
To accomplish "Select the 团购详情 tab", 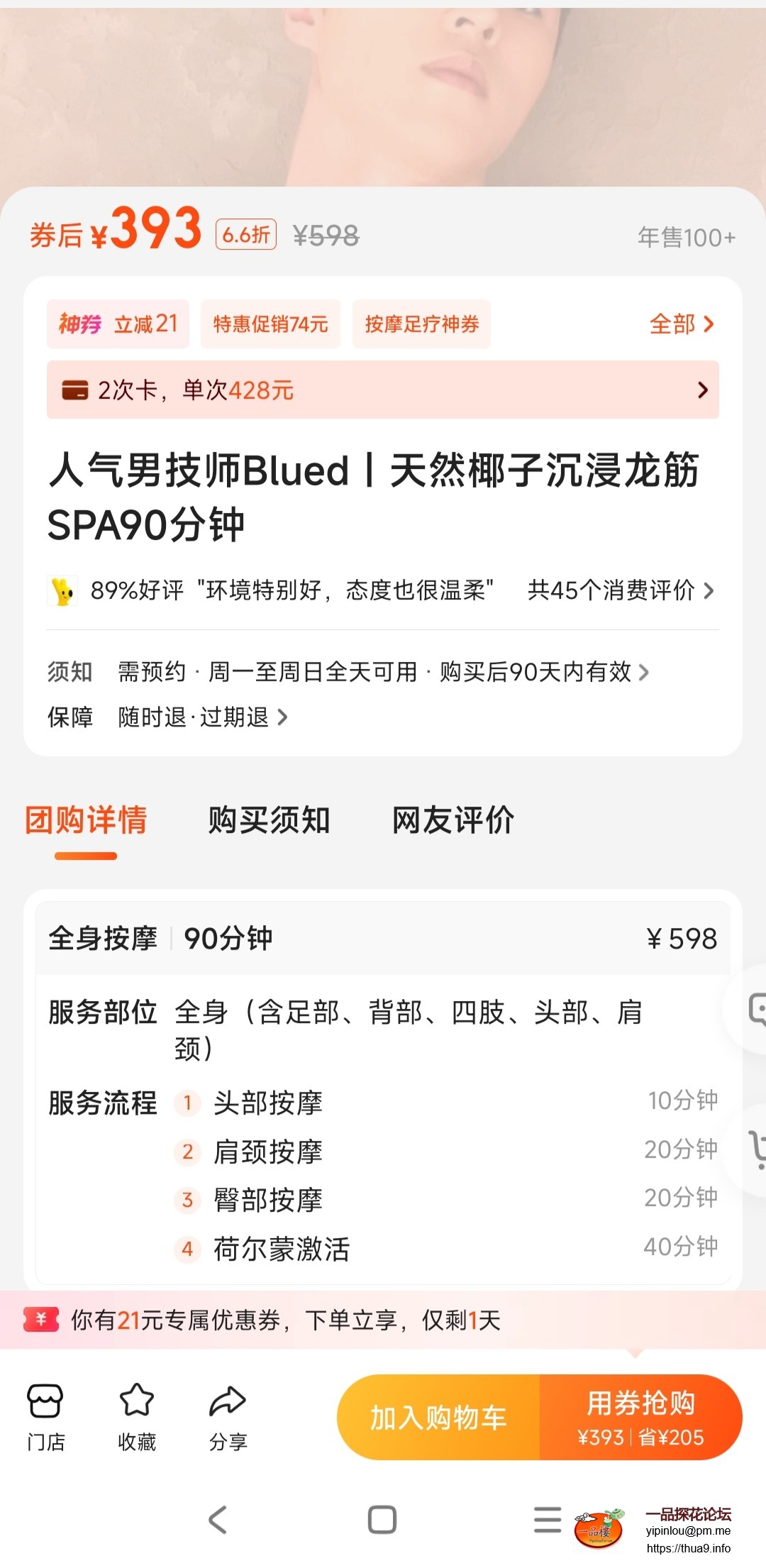I will (86, 821).
